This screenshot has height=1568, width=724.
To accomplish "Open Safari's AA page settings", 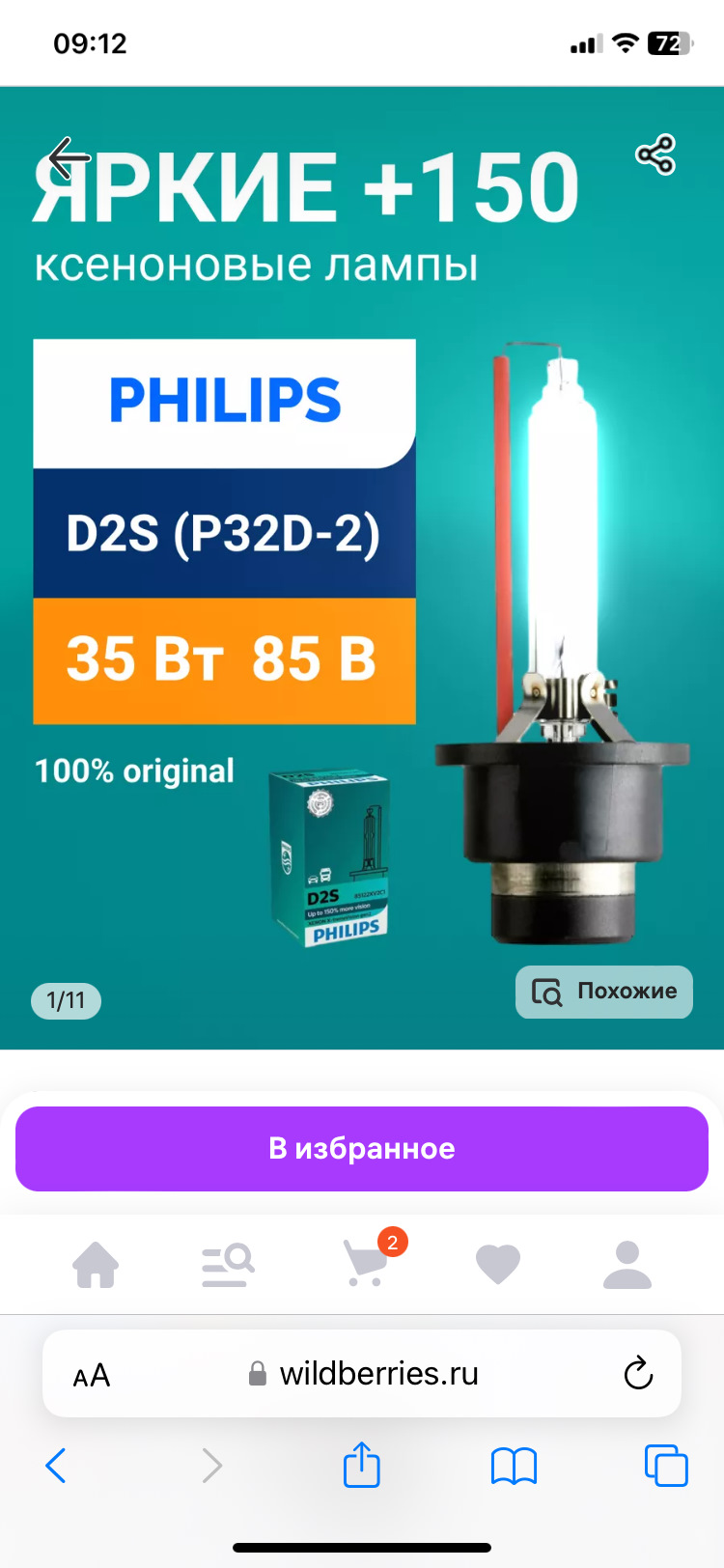I will tap(92, 1375).
